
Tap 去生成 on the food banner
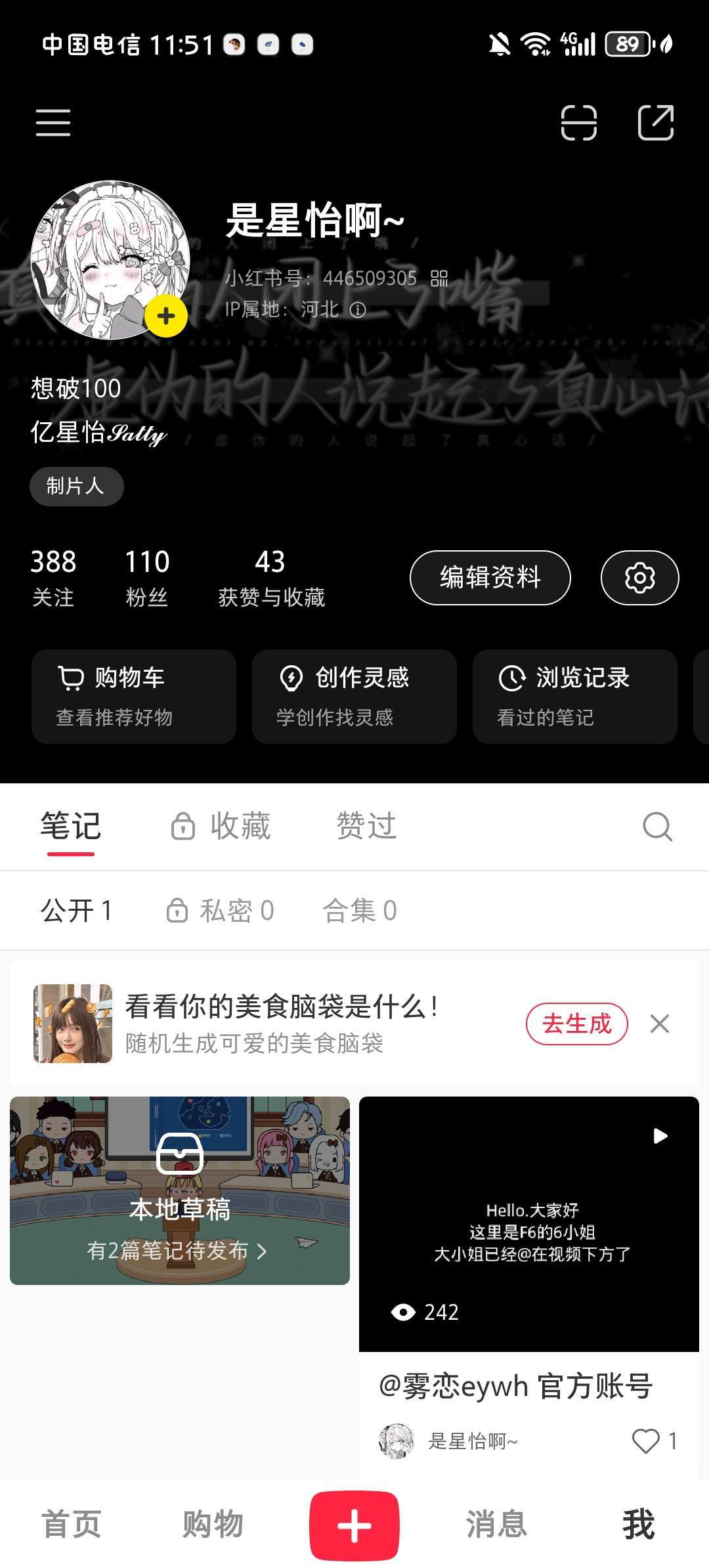(576, 1024)
